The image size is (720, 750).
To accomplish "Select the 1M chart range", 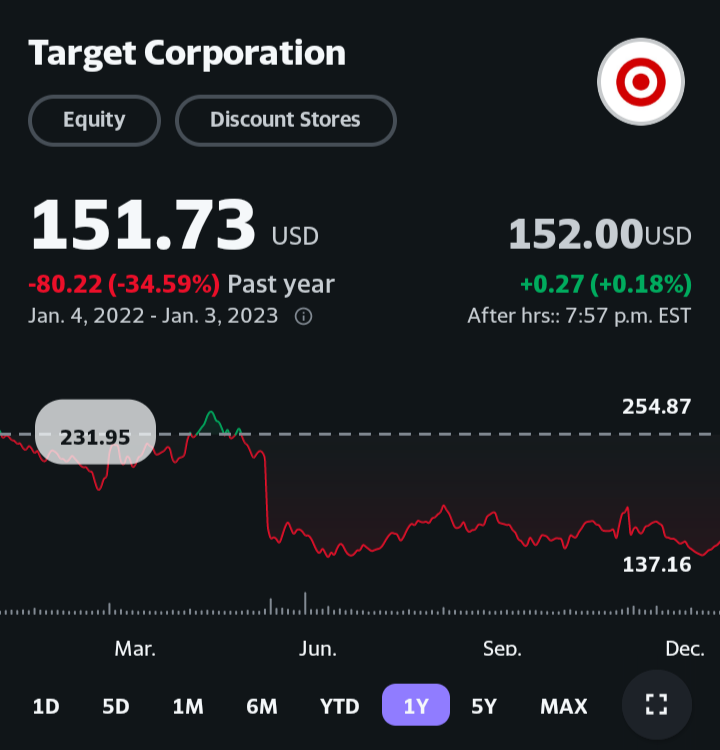I will point(188,706).
